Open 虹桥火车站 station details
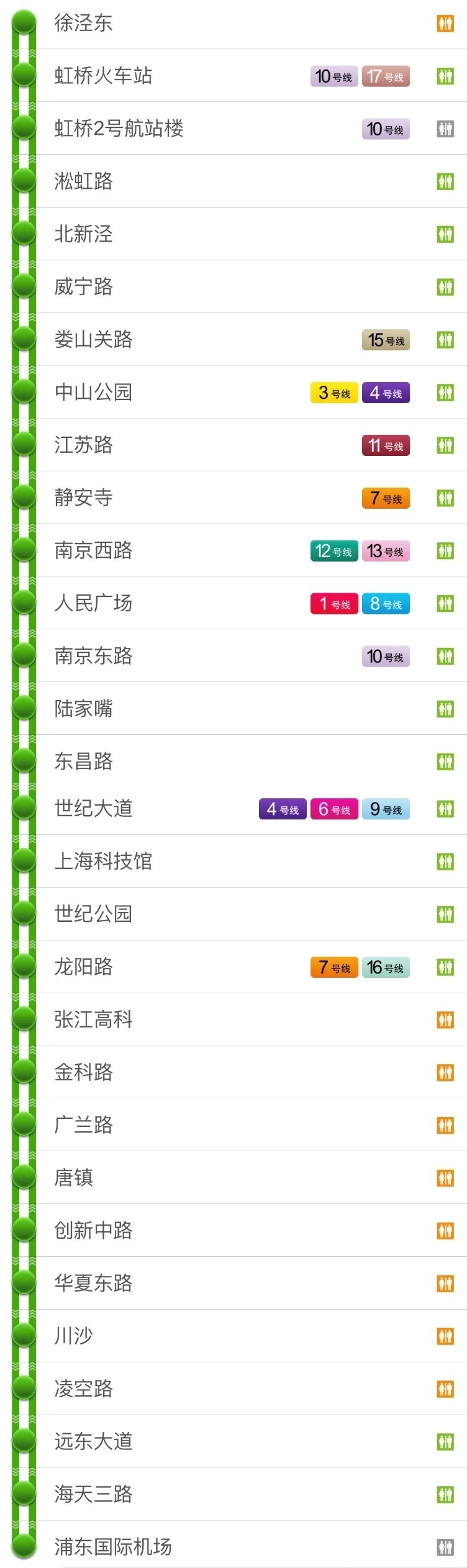The width and height of the screenshot is (467, 1568). [x=103, y=76]
